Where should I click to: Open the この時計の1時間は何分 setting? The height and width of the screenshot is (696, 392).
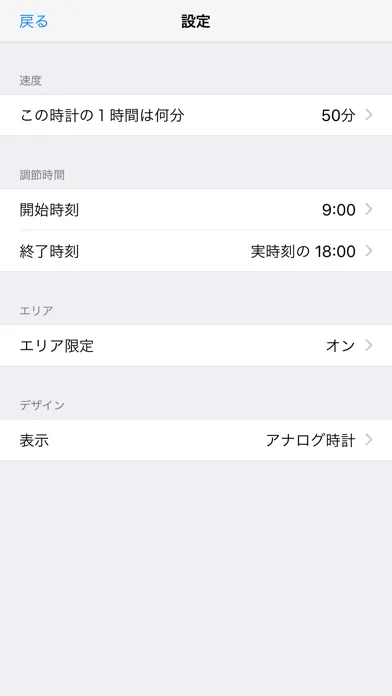click(x=196, y=115)
